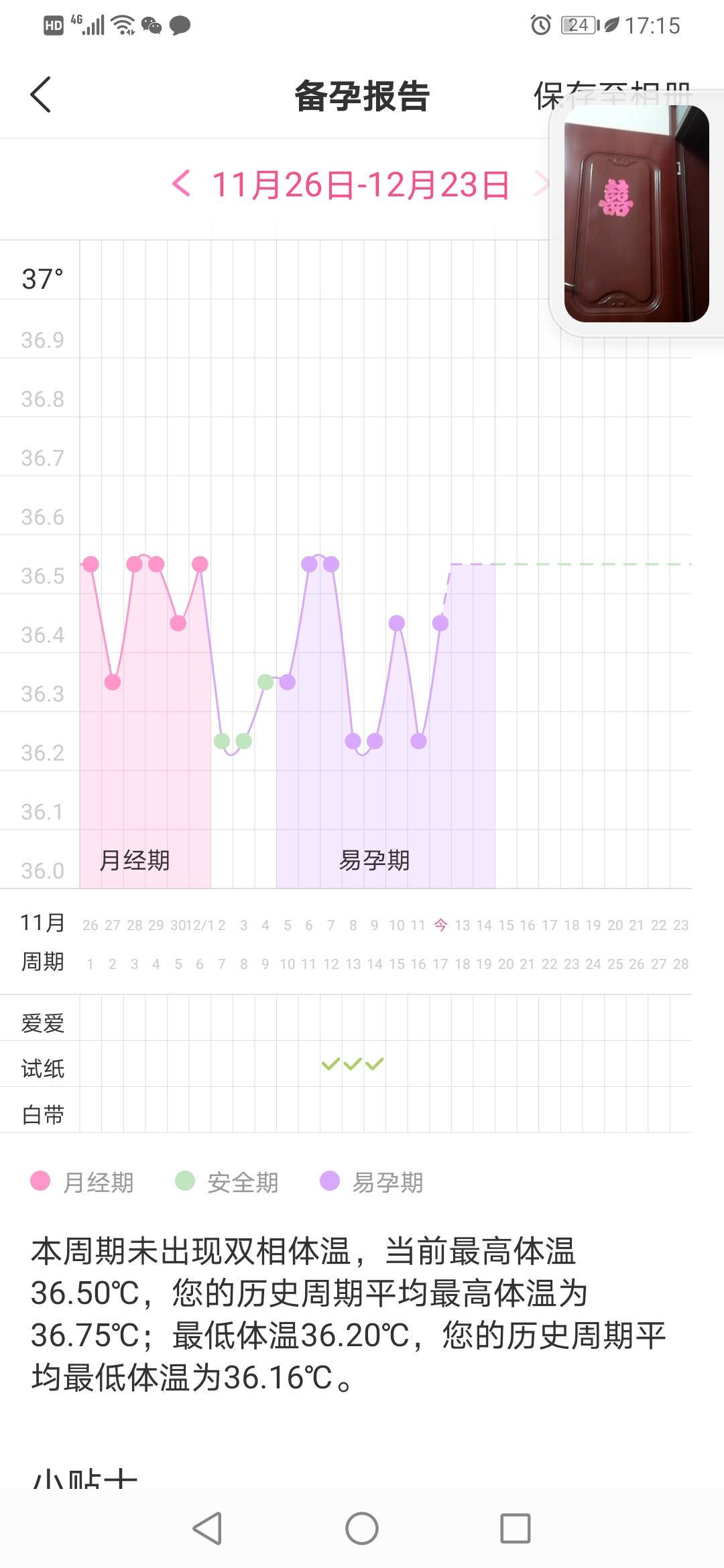Image resolution: width=724 pixels, height=1568 pixels.
Task: Select the 易孕期 legend label
Action: tap(387, 1183)
